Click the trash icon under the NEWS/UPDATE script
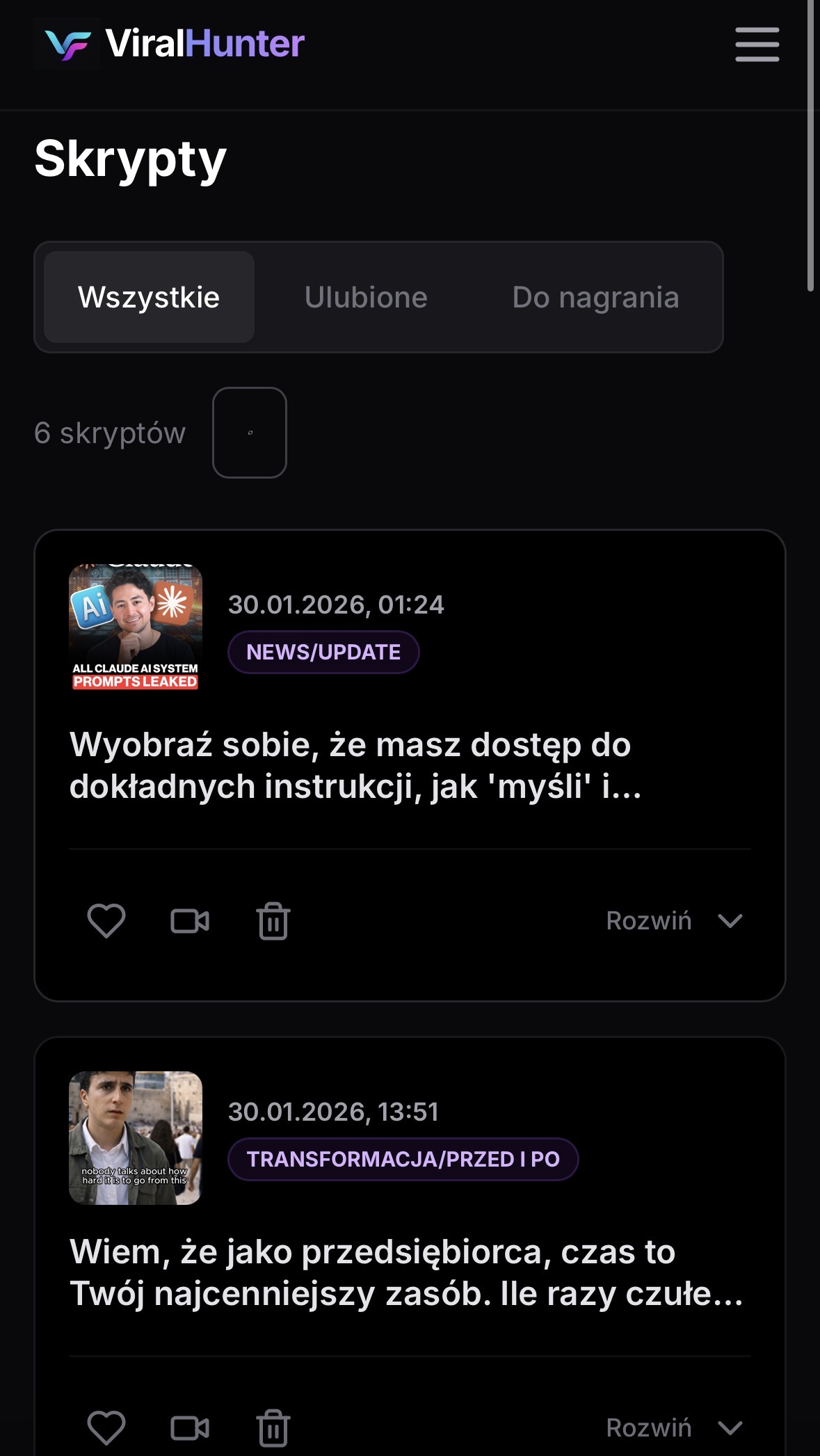The height and width of the screenshot is (1456, 820). pos(273,921)
